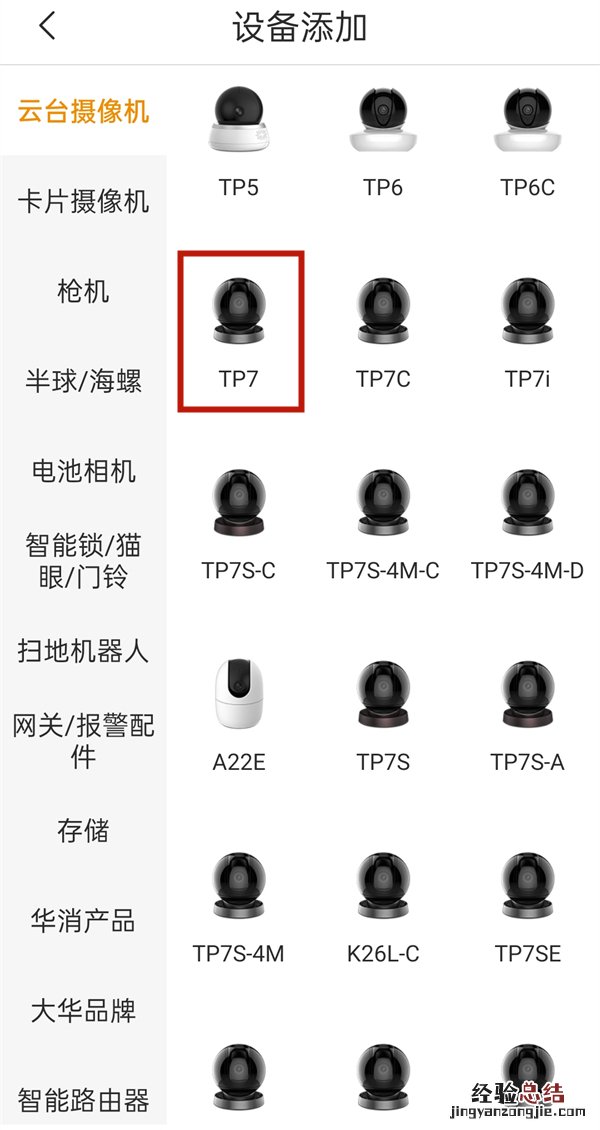
Task: Tap the highlighted TP7 camera
Action: 240,330
